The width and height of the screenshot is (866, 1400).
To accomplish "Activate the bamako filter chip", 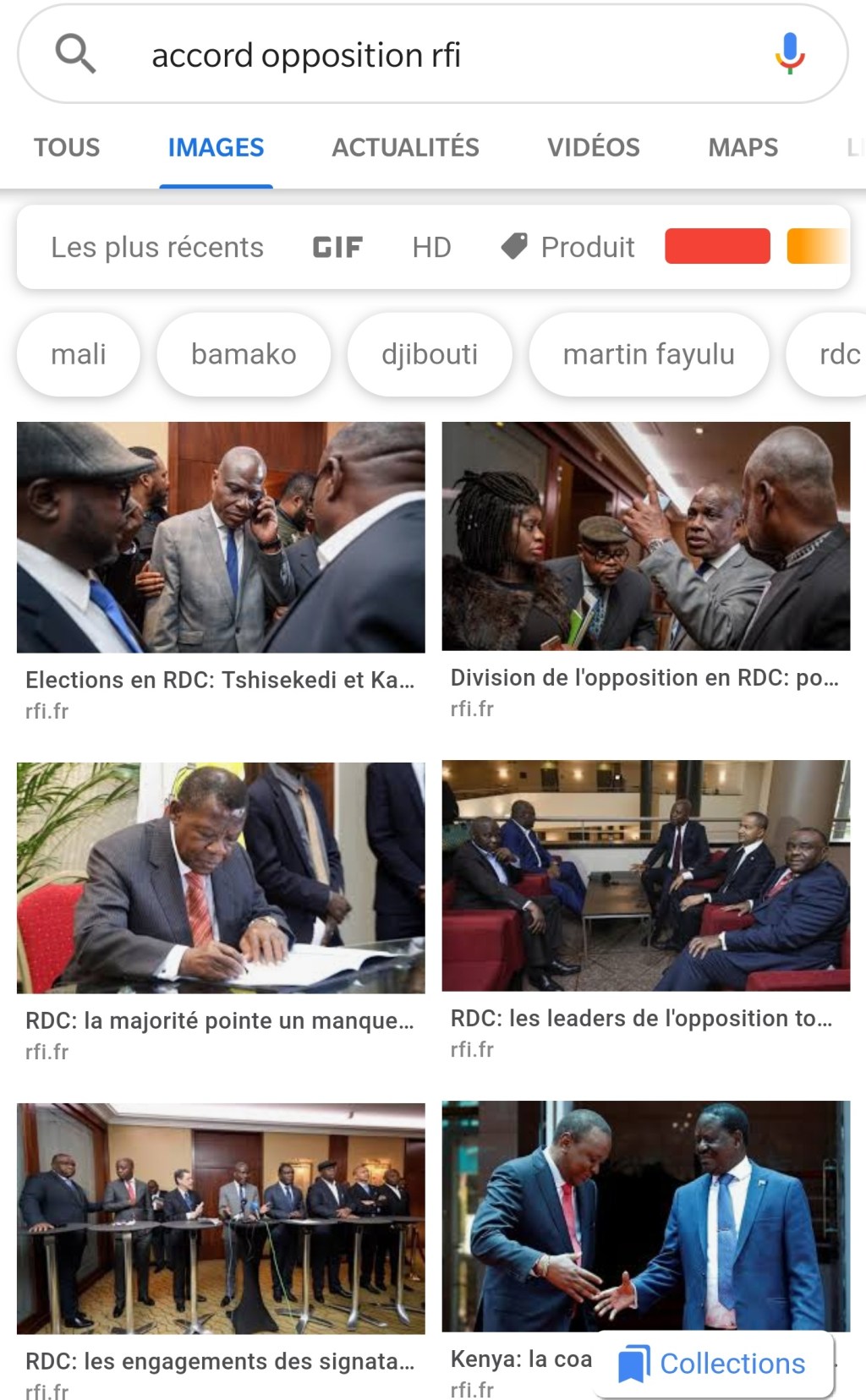I will [x=243, y=354].
